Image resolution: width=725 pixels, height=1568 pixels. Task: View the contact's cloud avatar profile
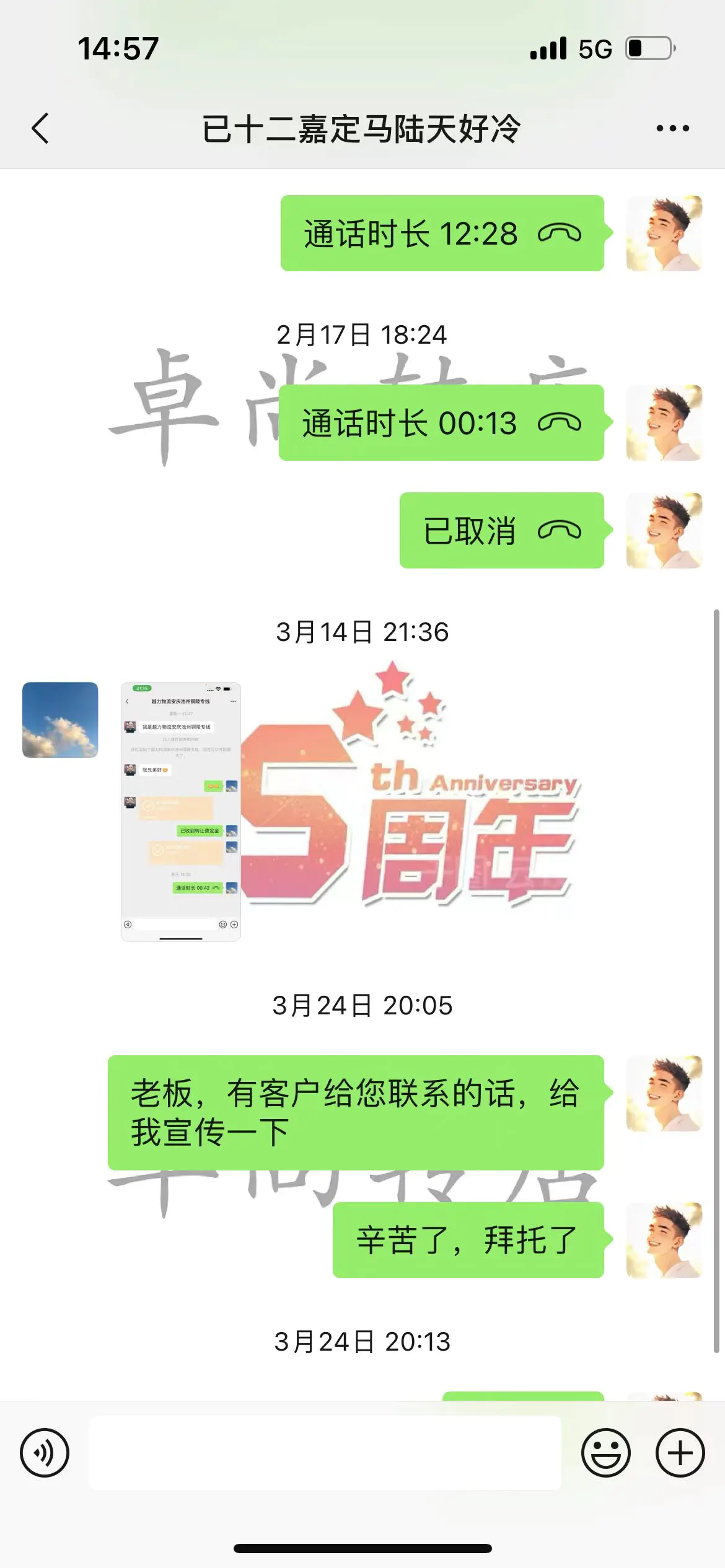(60, 720)
